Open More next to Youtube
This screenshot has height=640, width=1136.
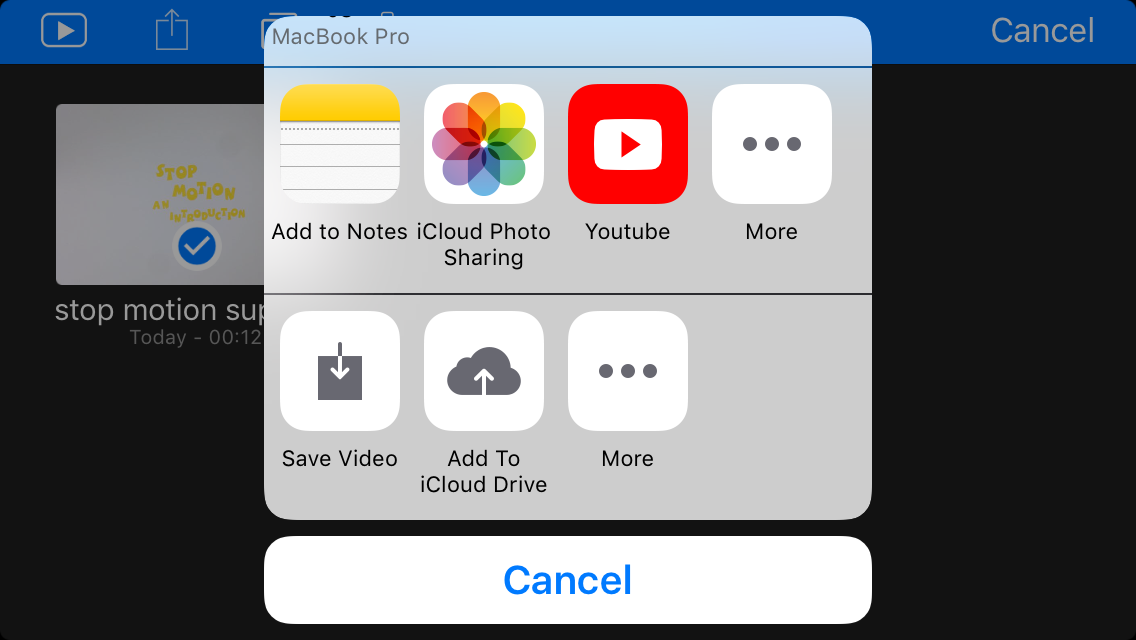772,144
